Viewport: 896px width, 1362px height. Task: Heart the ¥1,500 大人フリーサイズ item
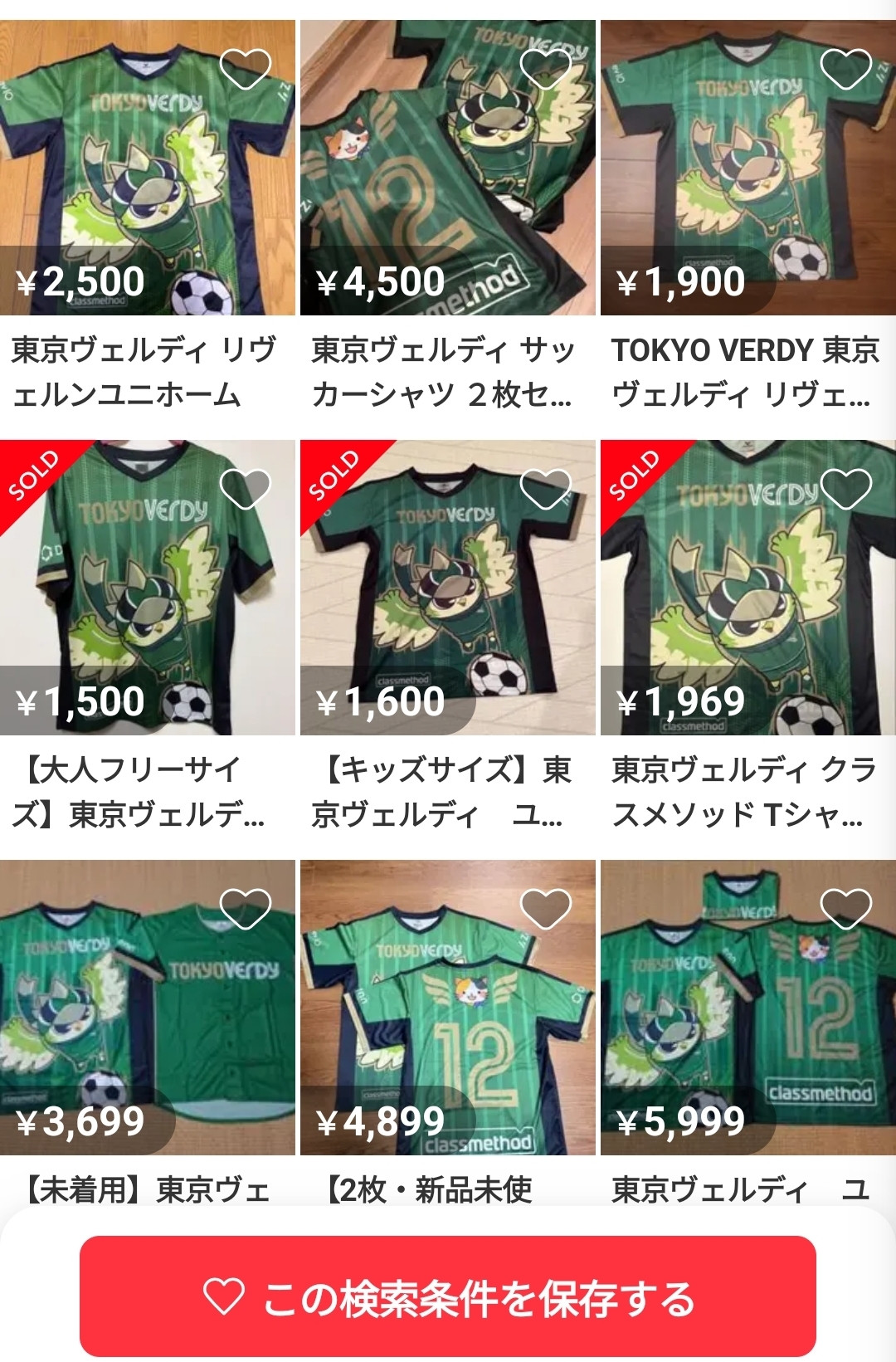click(x=246, y=489)
